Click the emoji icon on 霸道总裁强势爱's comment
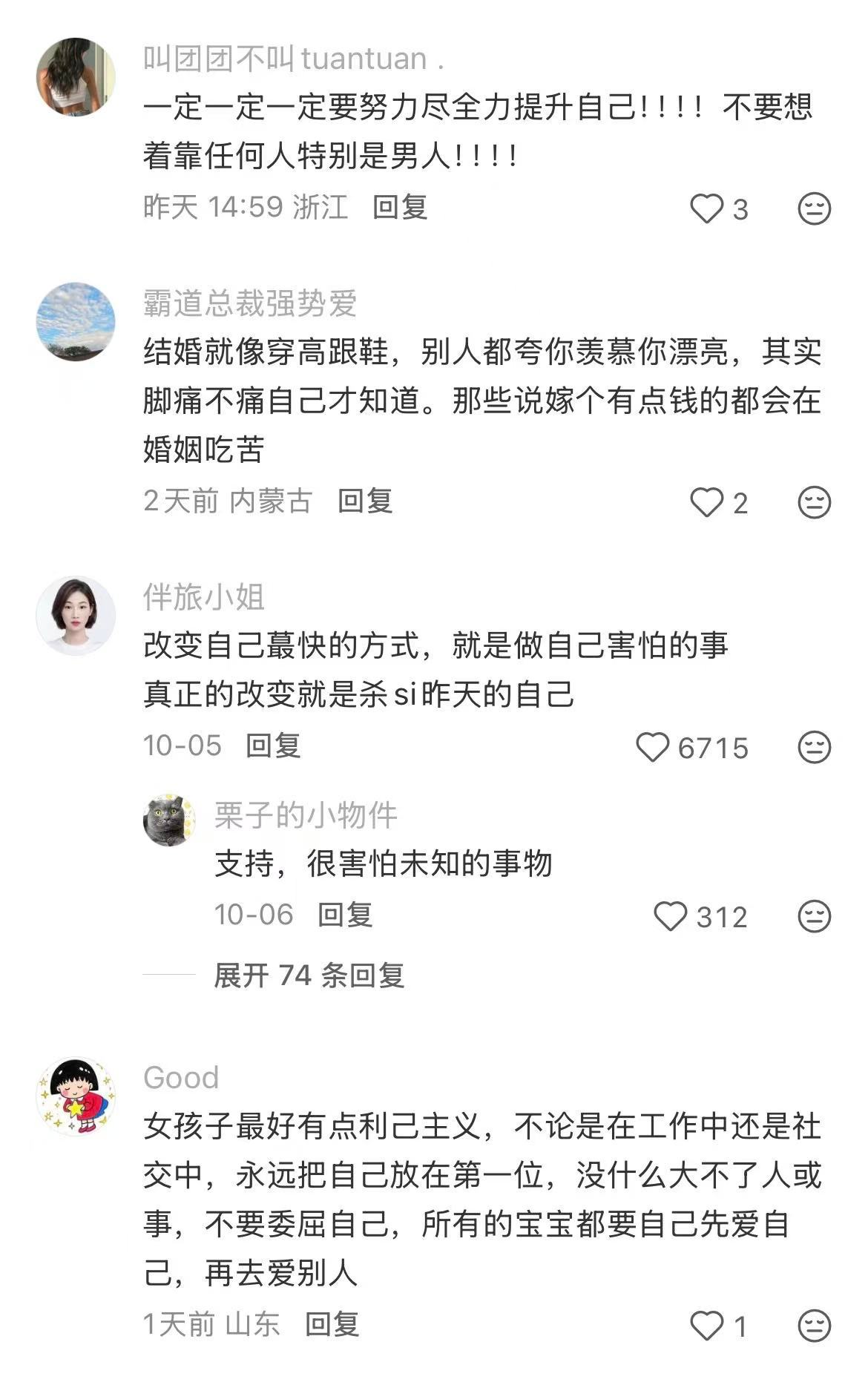 click(x=815, y=501)
